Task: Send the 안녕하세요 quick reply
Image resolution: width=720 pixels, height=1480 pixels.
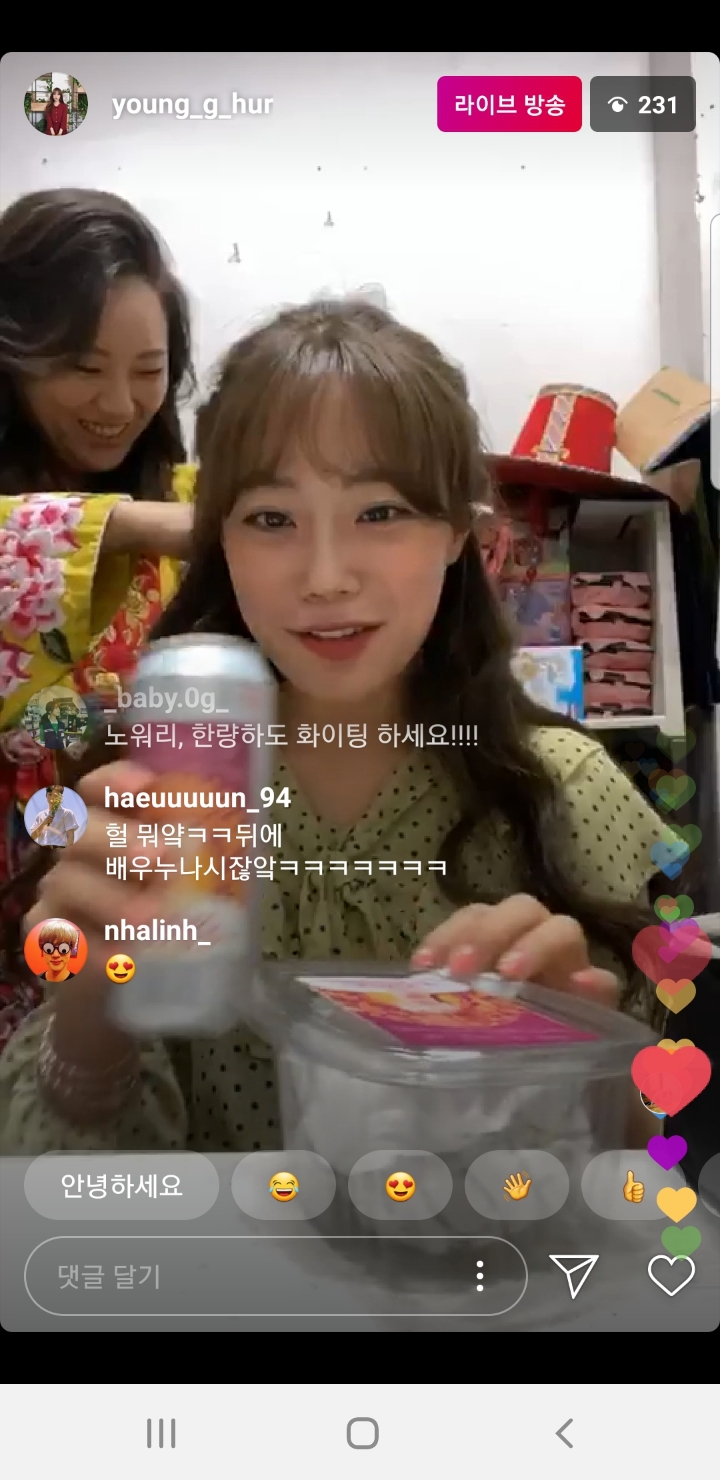Action: (x=121, y=1186)
